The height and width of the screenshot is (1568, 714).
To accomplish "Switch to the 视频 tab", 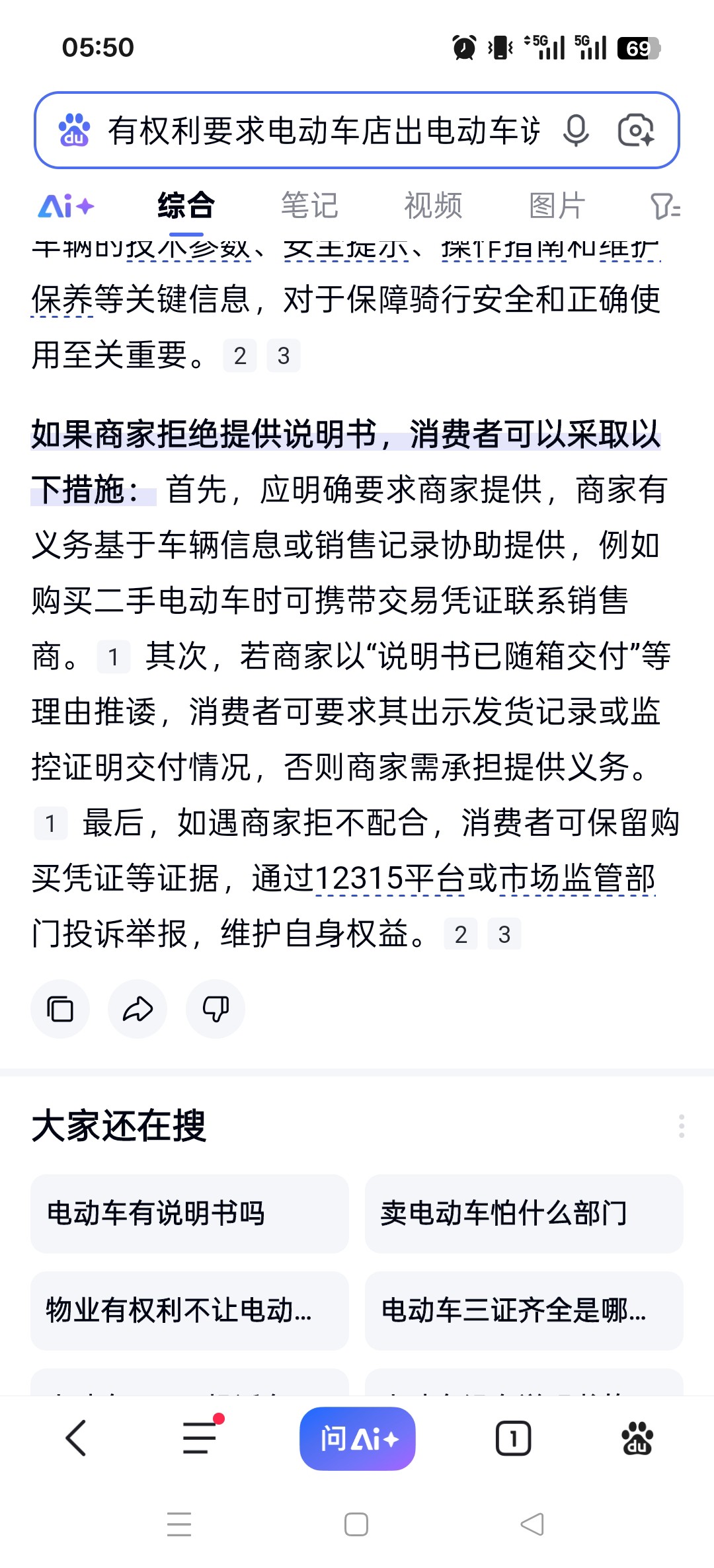I will 433,205.
